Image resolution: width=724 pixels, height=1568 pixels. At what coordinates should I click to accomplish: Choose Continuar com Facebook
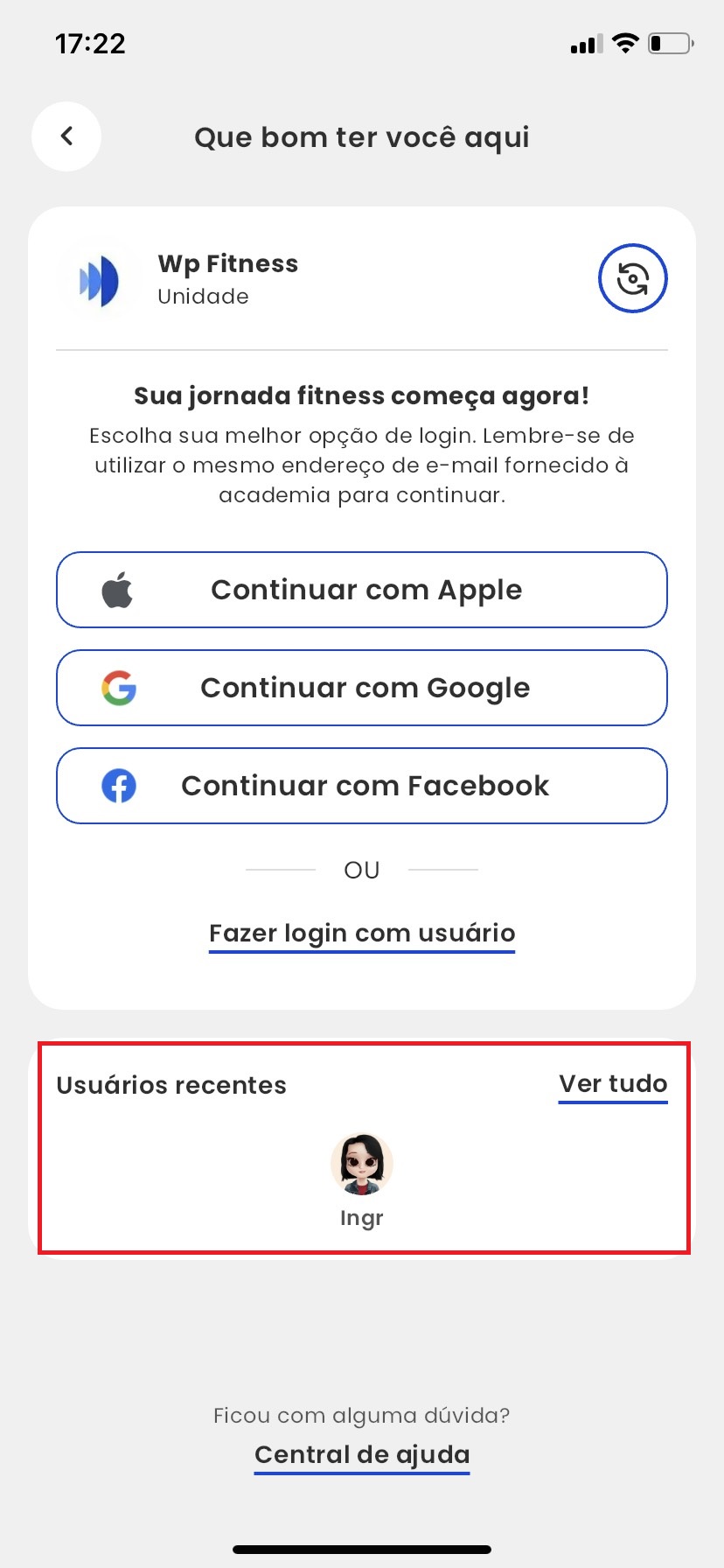pos(362,786)
